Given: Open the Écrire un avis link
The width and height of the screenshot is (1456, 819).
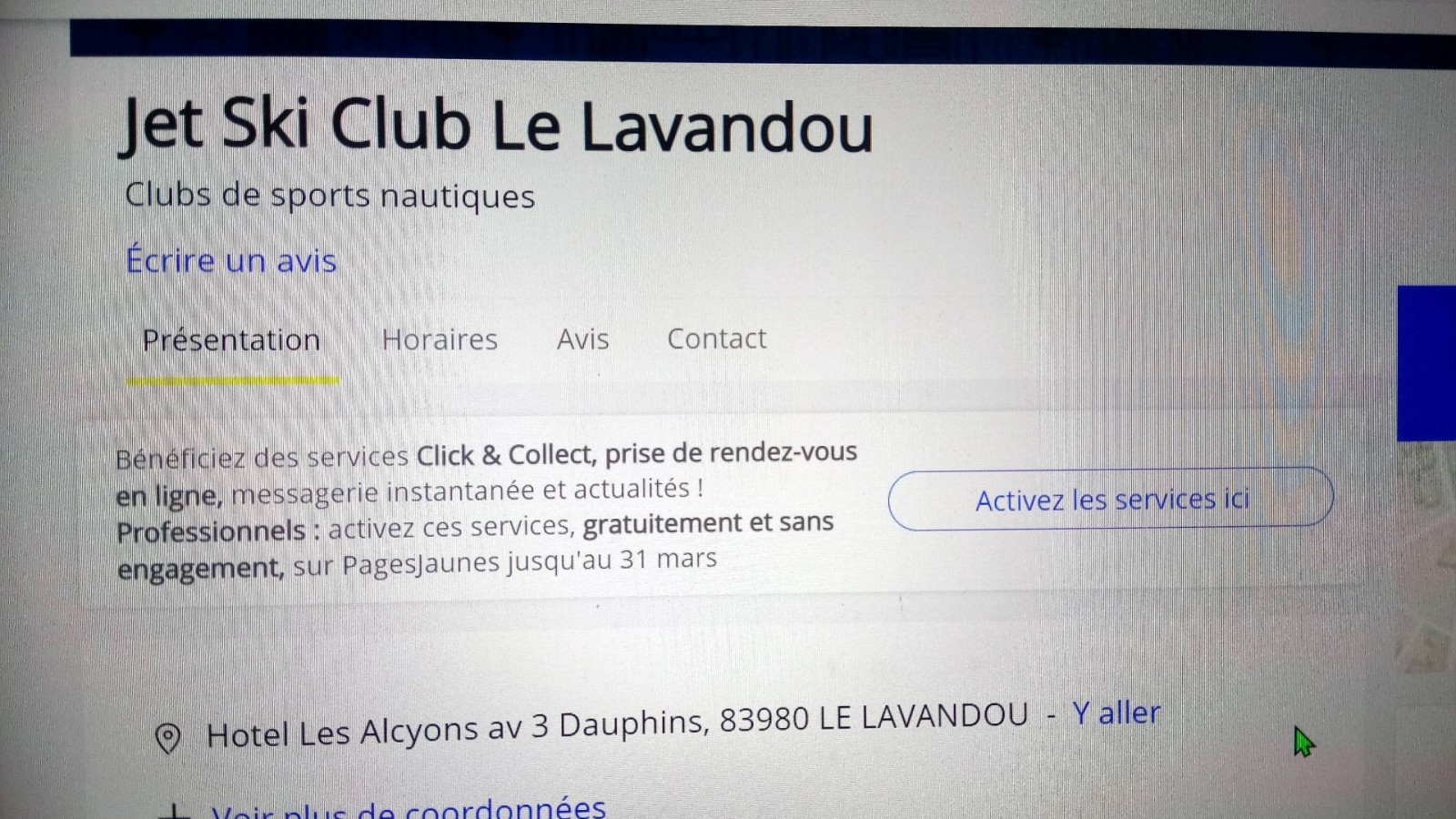Looking at the screenshot, I should (231, 261).
